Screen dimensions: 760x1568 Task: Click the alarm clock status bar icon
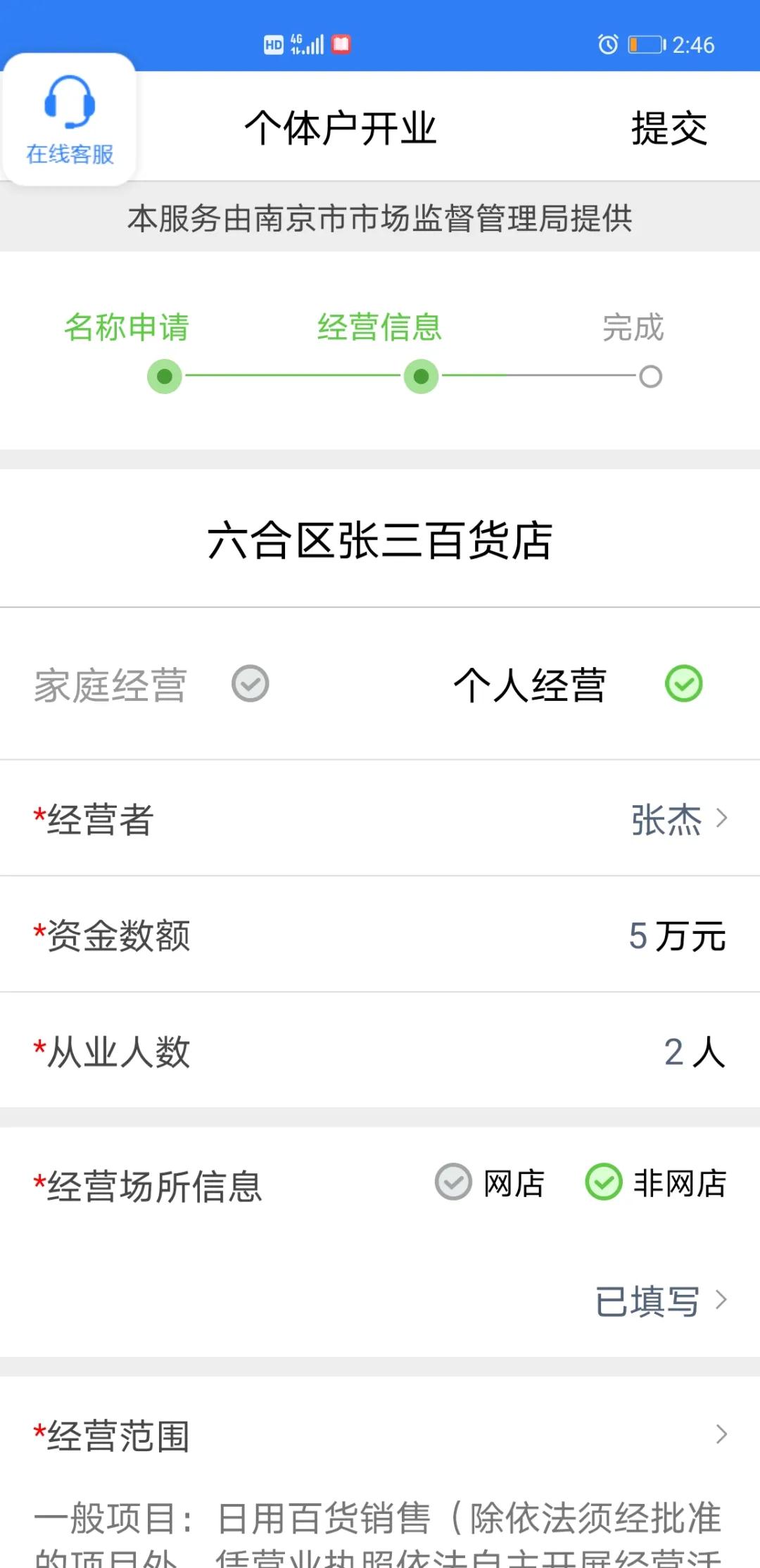point(607,44)
